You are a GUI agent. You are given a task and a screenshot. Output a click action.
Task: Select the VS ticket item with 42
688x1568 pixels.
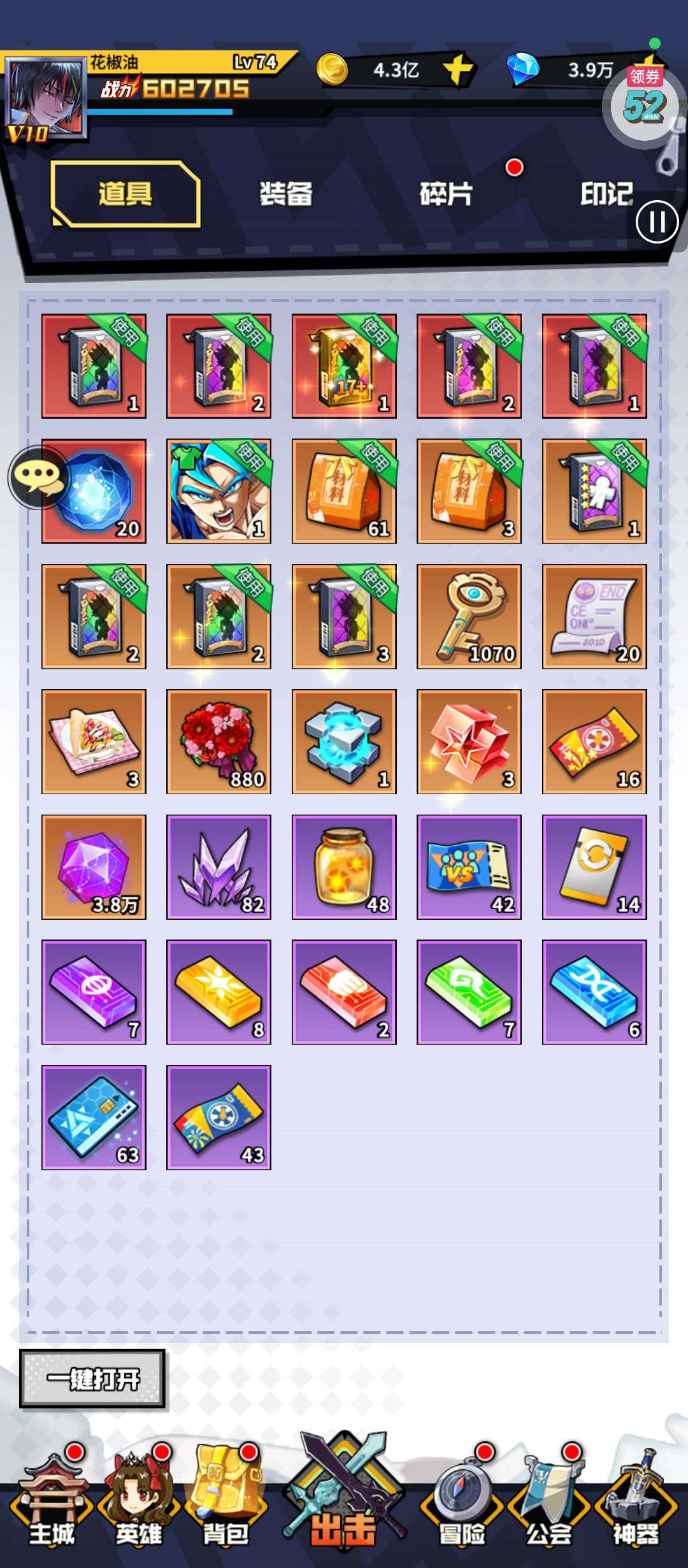(469, 867)
